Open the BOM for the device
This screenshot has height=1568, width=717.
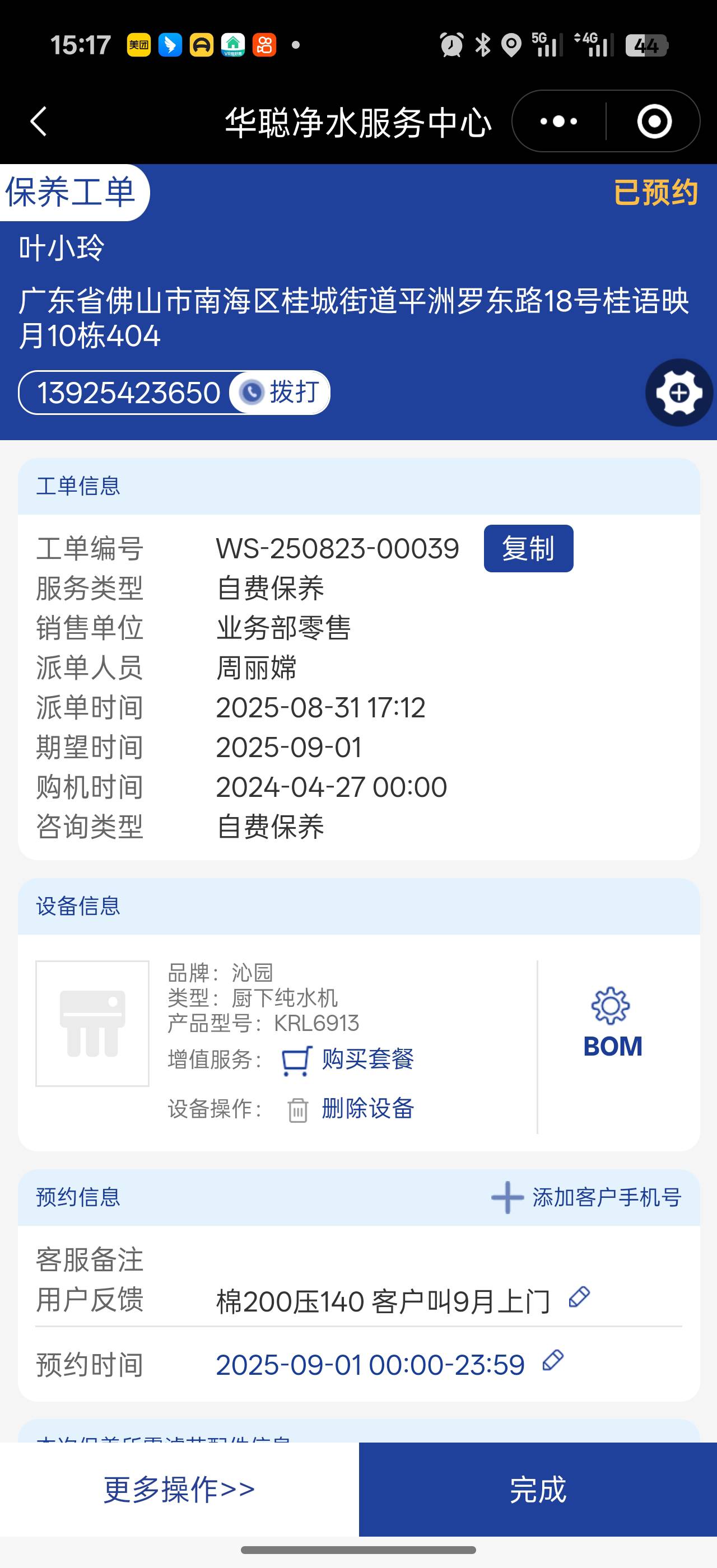pos(612,1024)
